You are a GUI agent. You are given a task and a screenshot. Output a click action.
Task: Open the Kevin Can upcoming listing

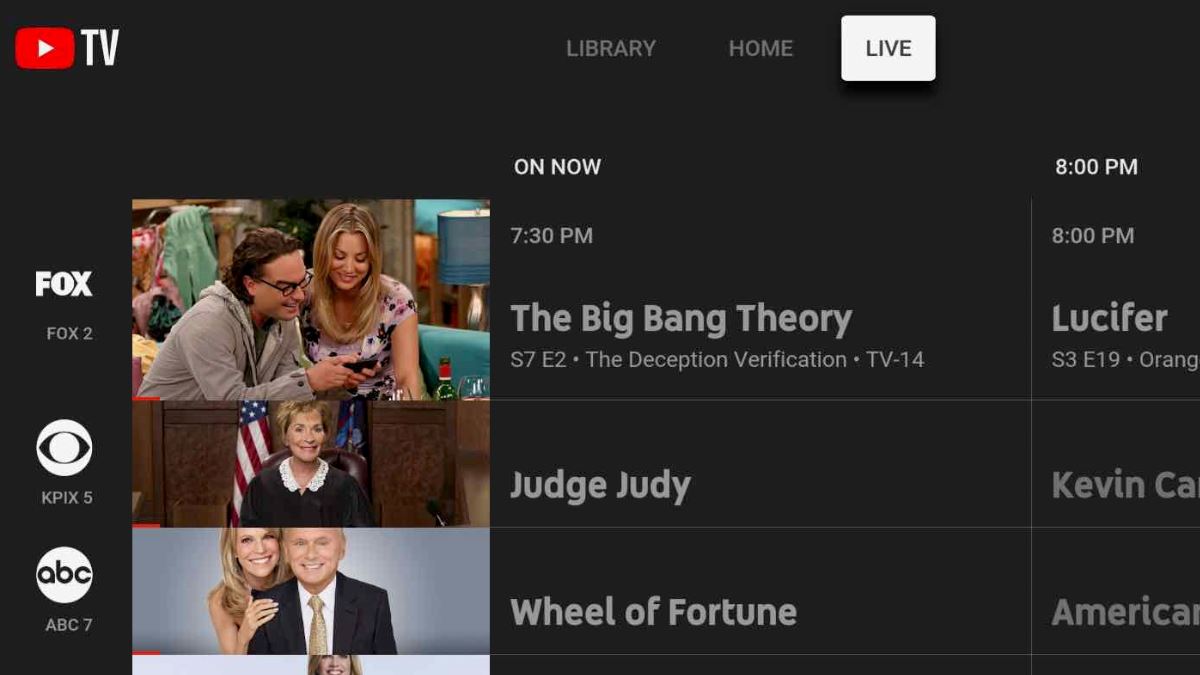coord(1120,486)
